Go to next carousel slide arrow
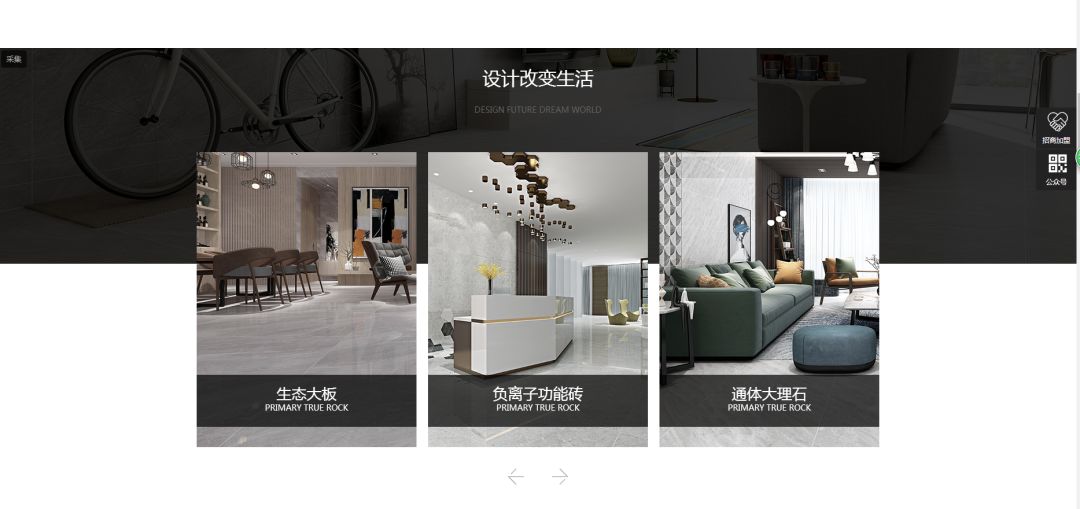1080x509 pixels. pyautogui.click(x=560, y=477)
